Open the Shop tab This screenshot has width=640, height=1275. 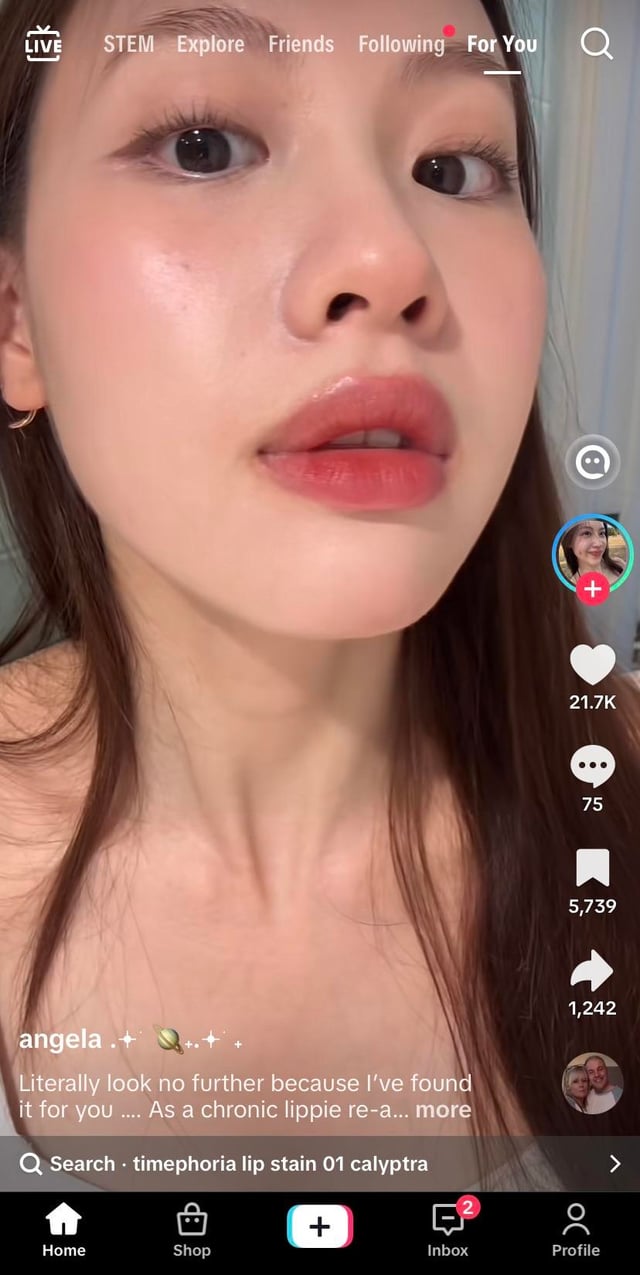point(192,1231)
